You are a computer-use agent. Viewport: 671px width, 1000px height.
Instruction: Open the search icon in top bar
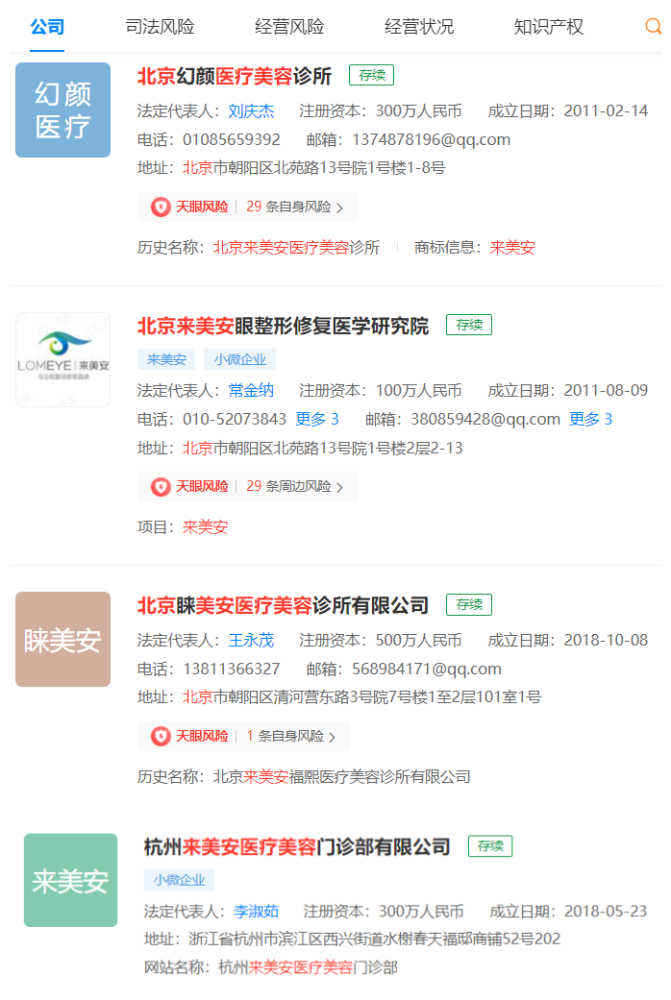(655, 26)
